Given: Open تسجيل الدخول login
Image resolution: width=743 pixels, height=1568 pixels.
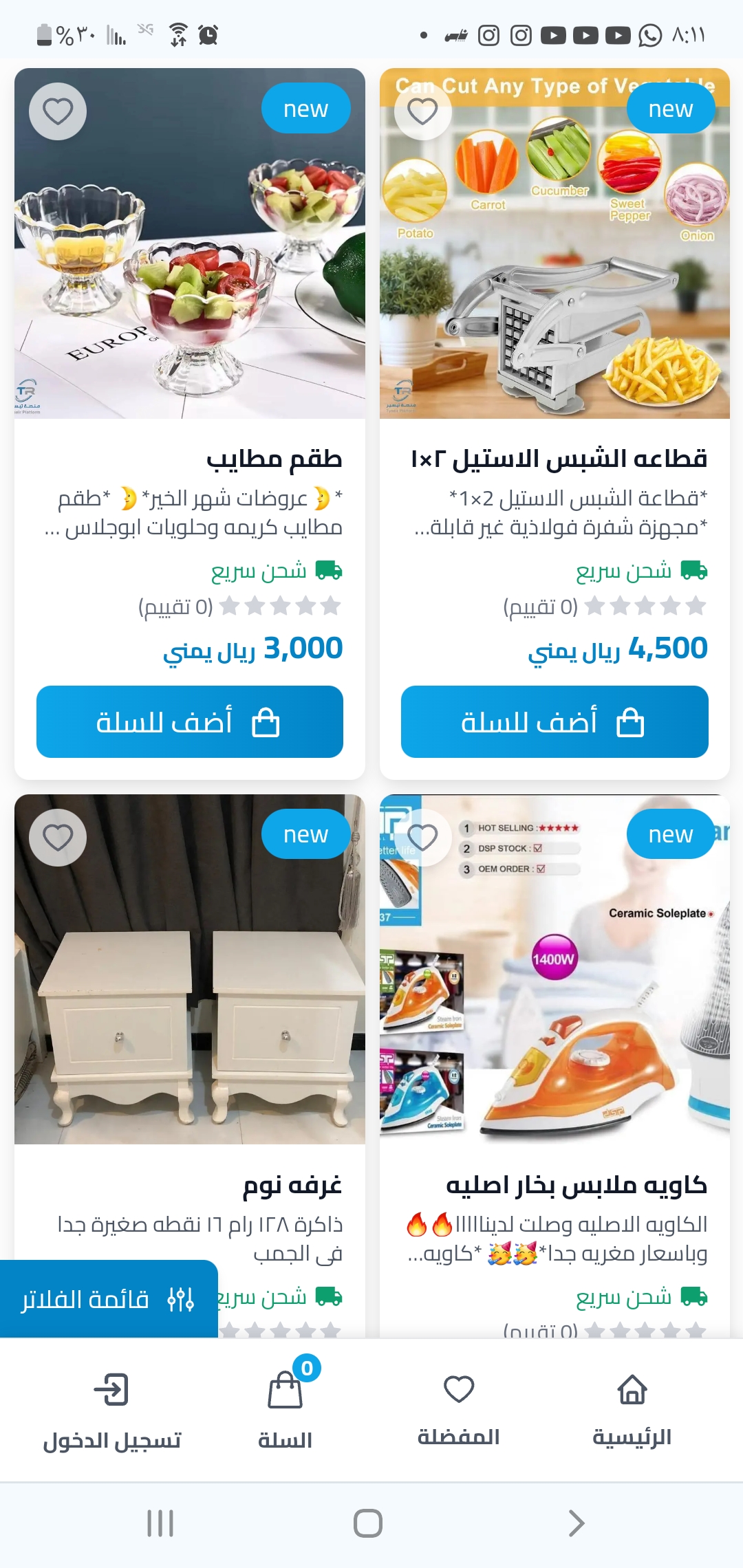Looking at the screenshot, I should [111, 1410].
